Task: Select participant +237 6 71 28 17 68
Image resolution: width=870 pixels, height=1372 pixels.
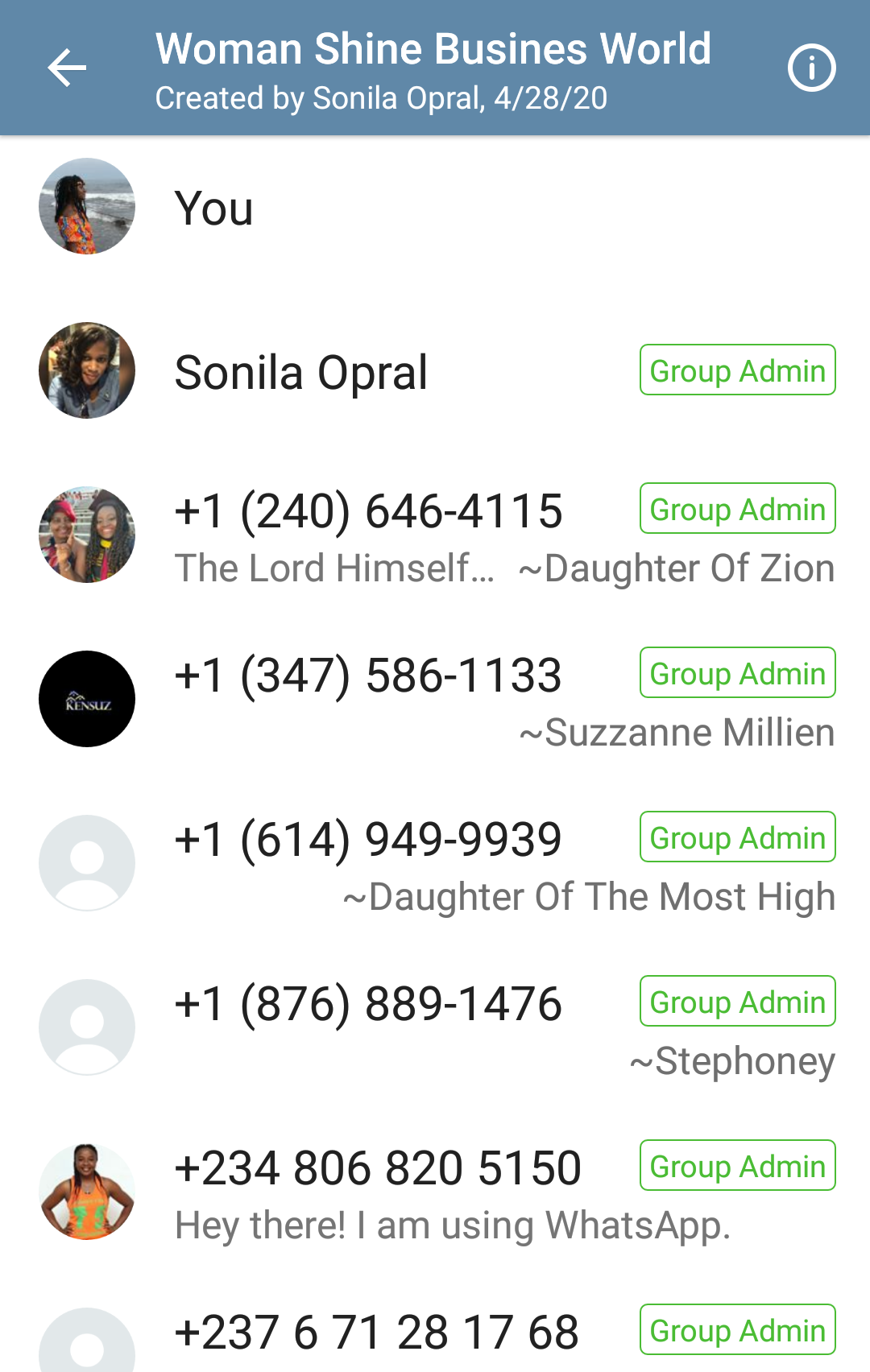Action: coord(377,1332)
